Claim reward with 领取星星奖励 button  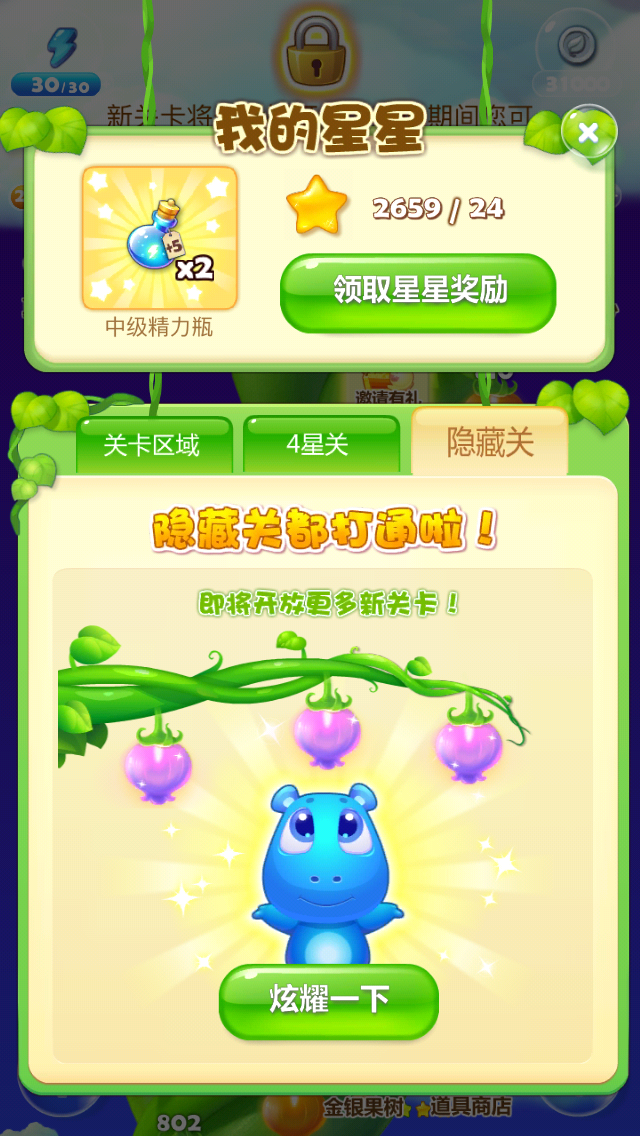417,293
